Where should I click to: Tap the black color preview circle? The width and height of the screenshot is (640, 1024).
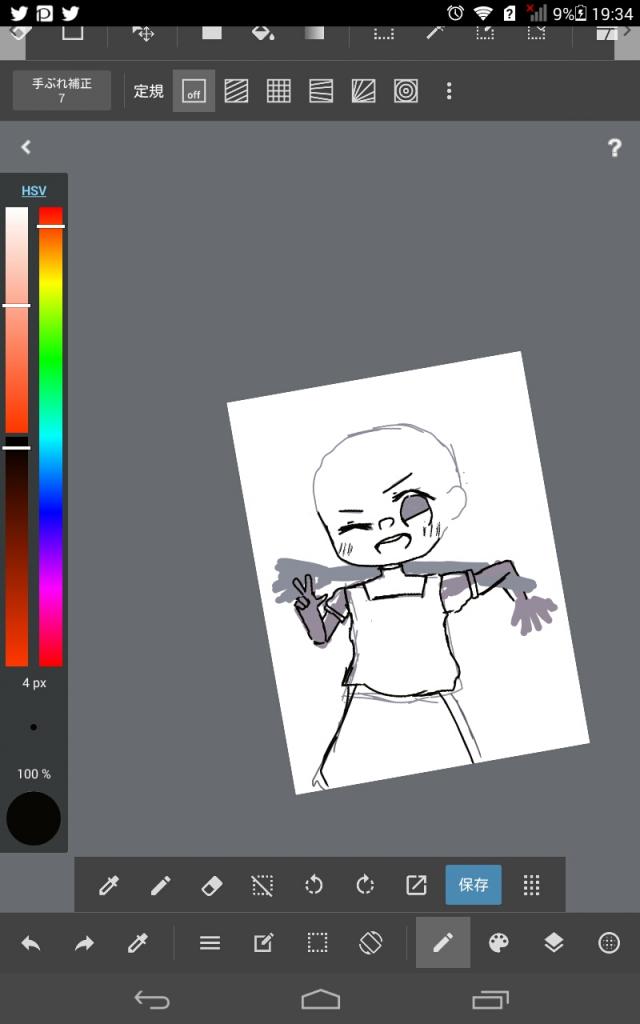point(34,818)
